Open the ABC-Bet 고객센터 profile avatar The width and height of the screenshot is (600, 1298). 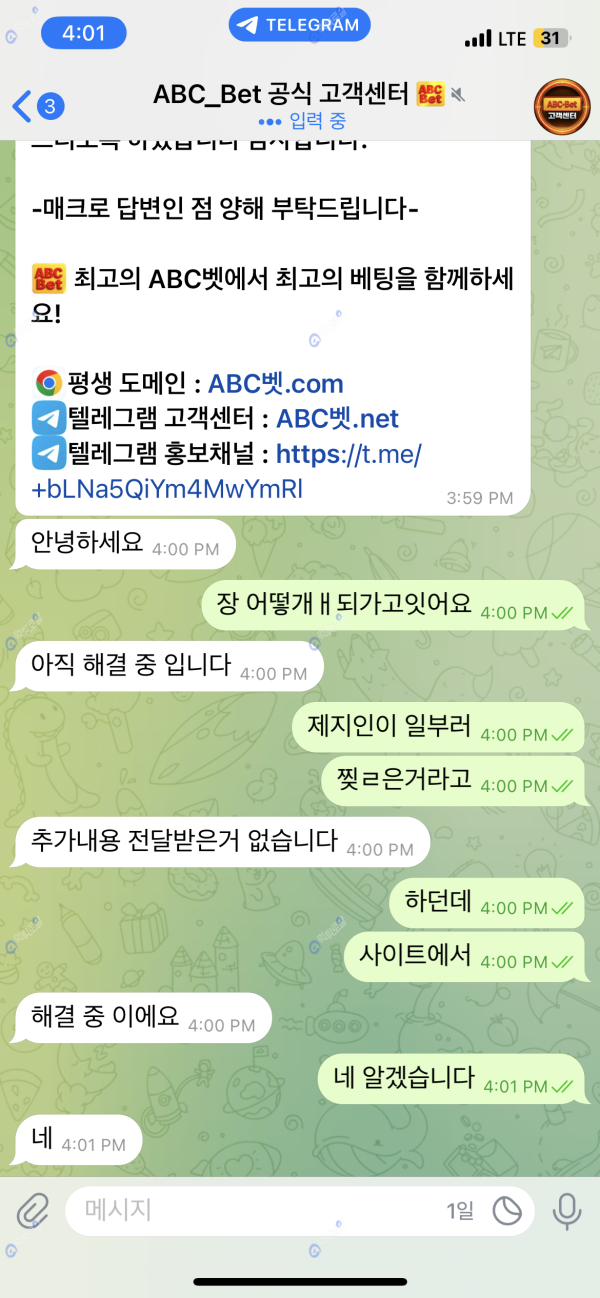point(563,106)
